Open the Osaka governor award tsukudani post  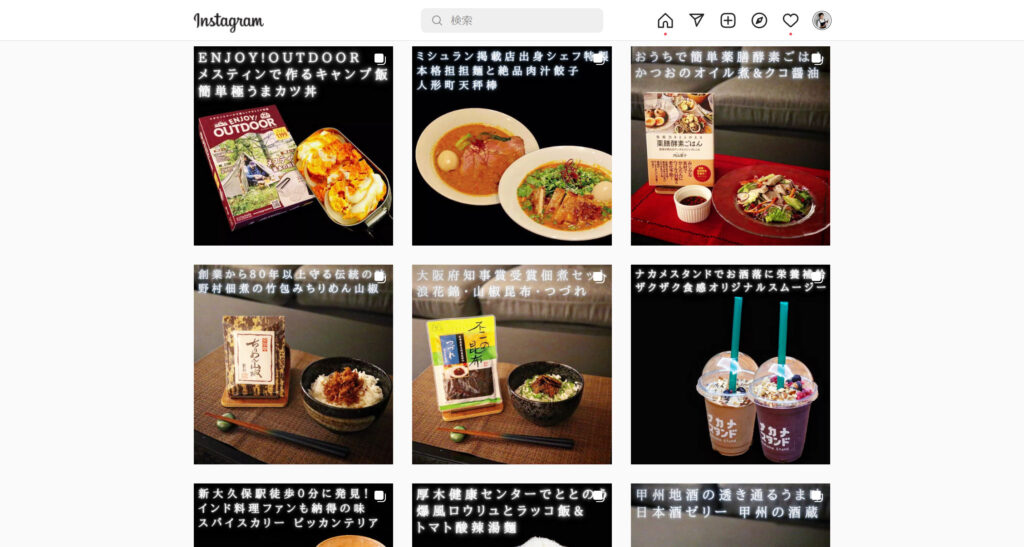click(x=511, y=364)
